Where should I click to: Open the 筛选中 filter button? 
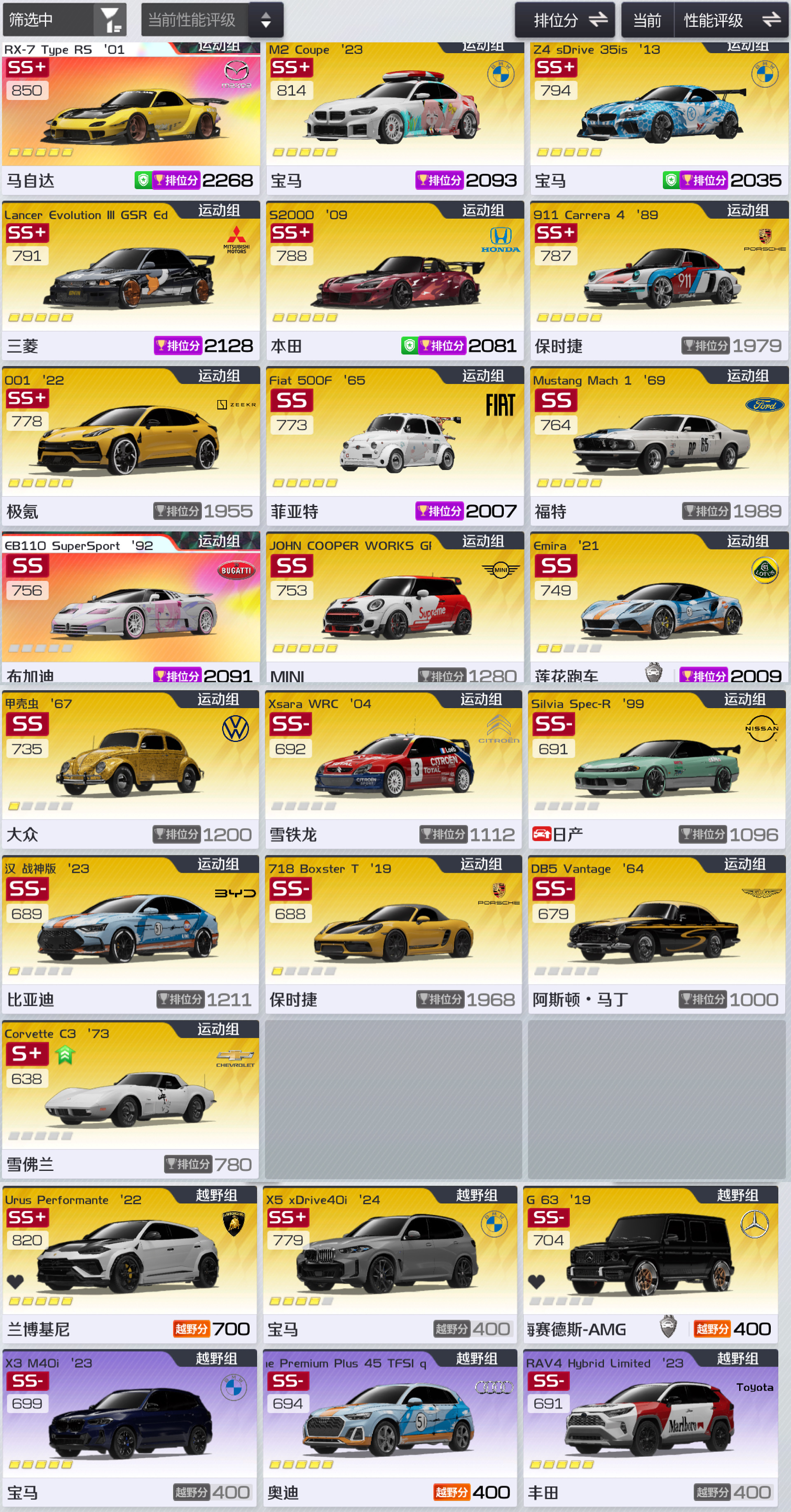click(65, 20)
